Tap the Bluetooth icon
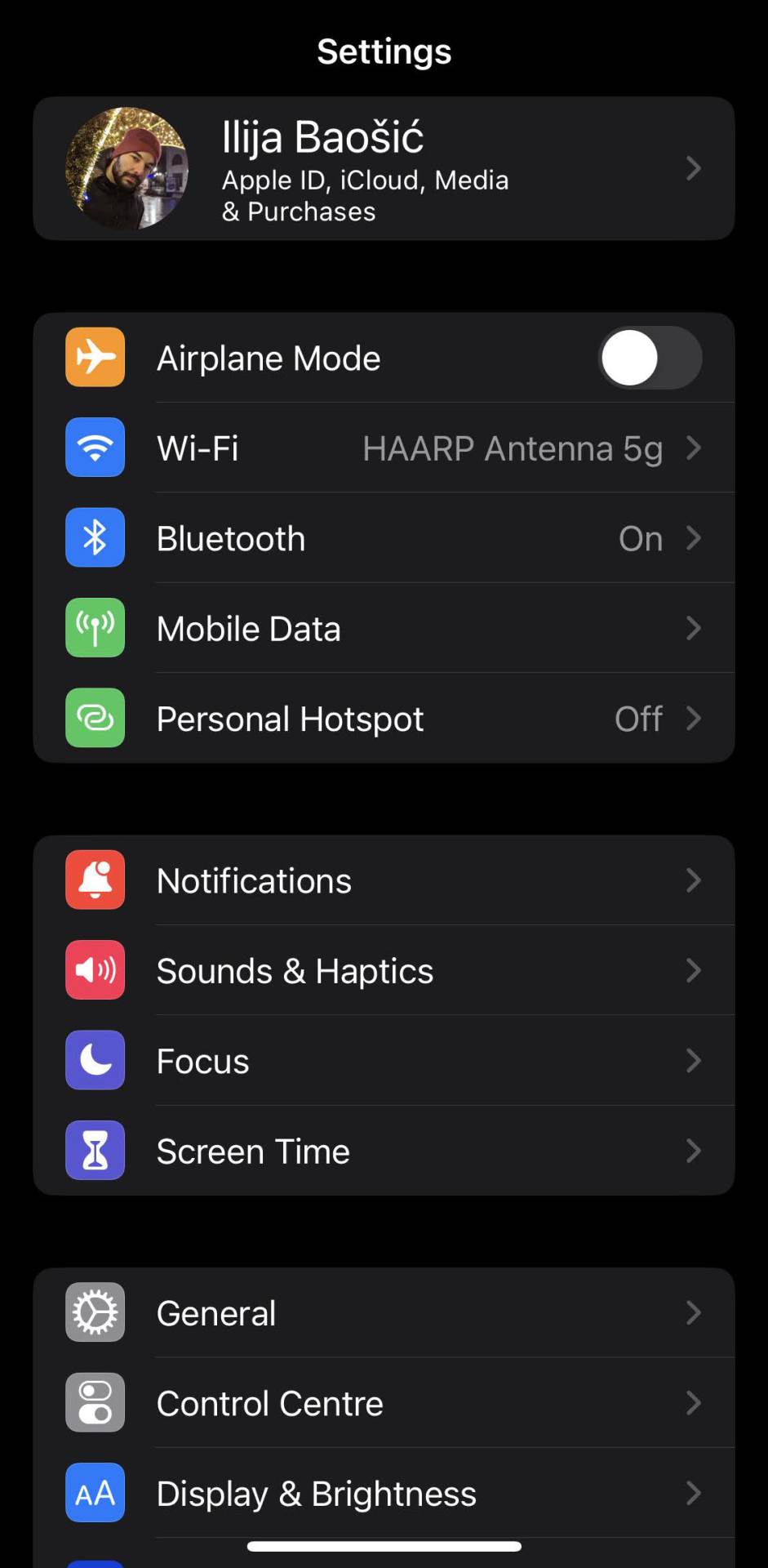The height and width of the screenshot is (1568, 768). click(x=95, y=537)
